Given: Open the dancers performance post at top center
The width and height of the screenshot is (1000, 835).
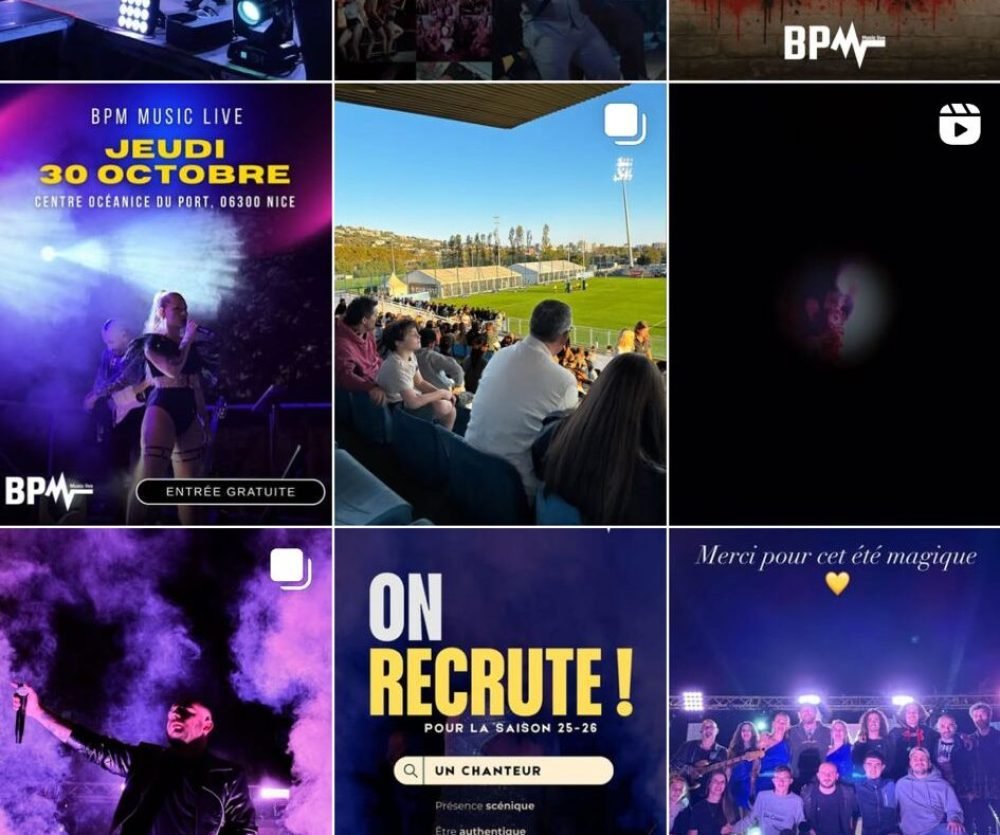Looking at the screenshot, I should 500,39.
